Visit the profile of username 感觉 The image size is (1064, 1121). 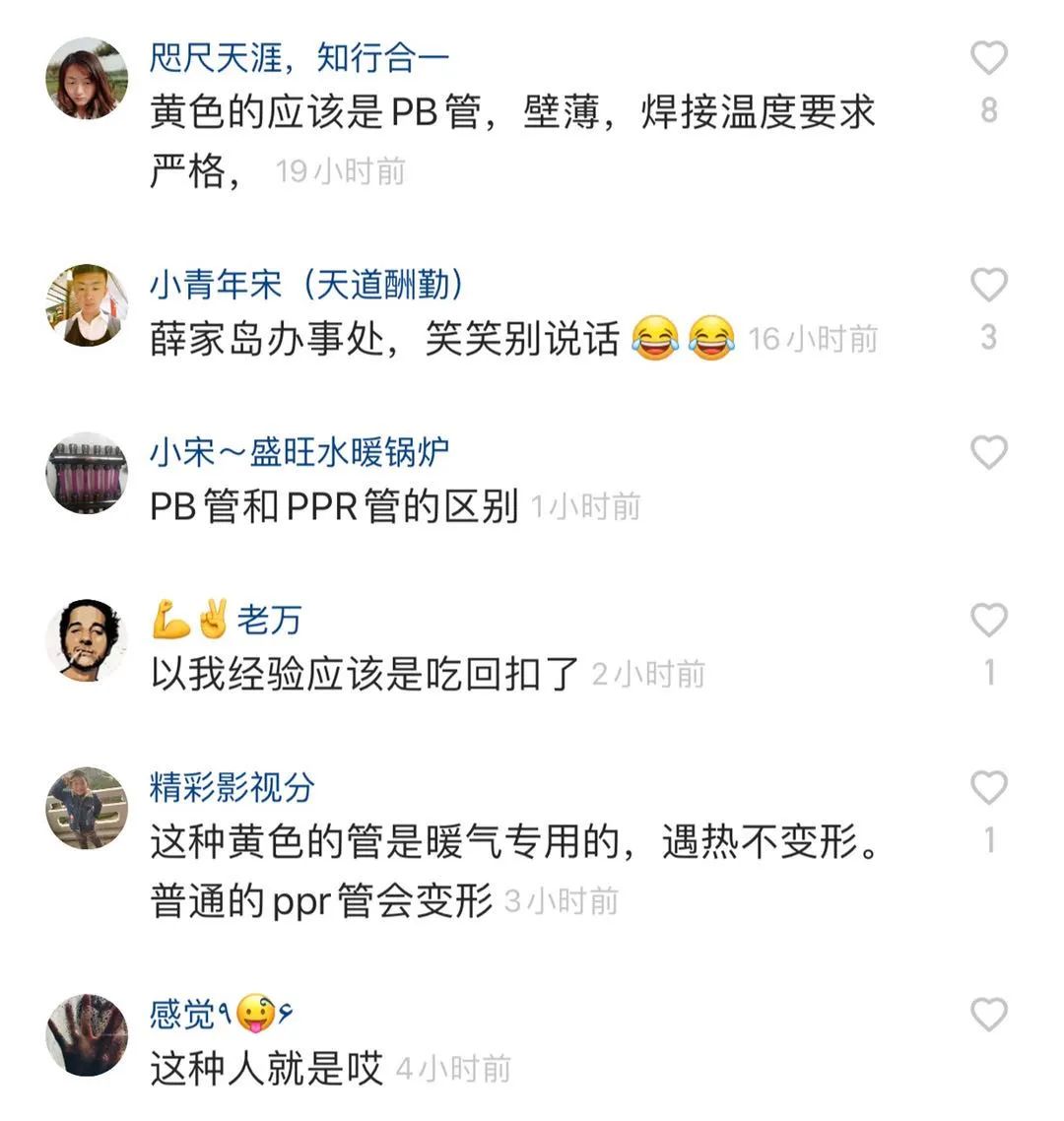click(182, 1014)
